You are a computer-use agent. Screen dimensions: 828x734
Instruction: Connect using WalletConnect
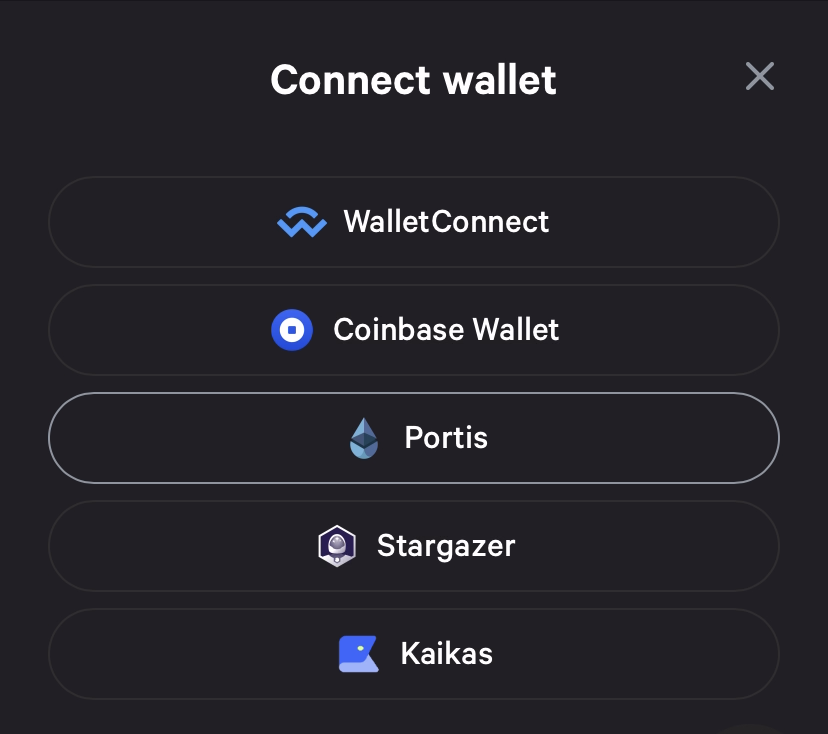[414, 222]
